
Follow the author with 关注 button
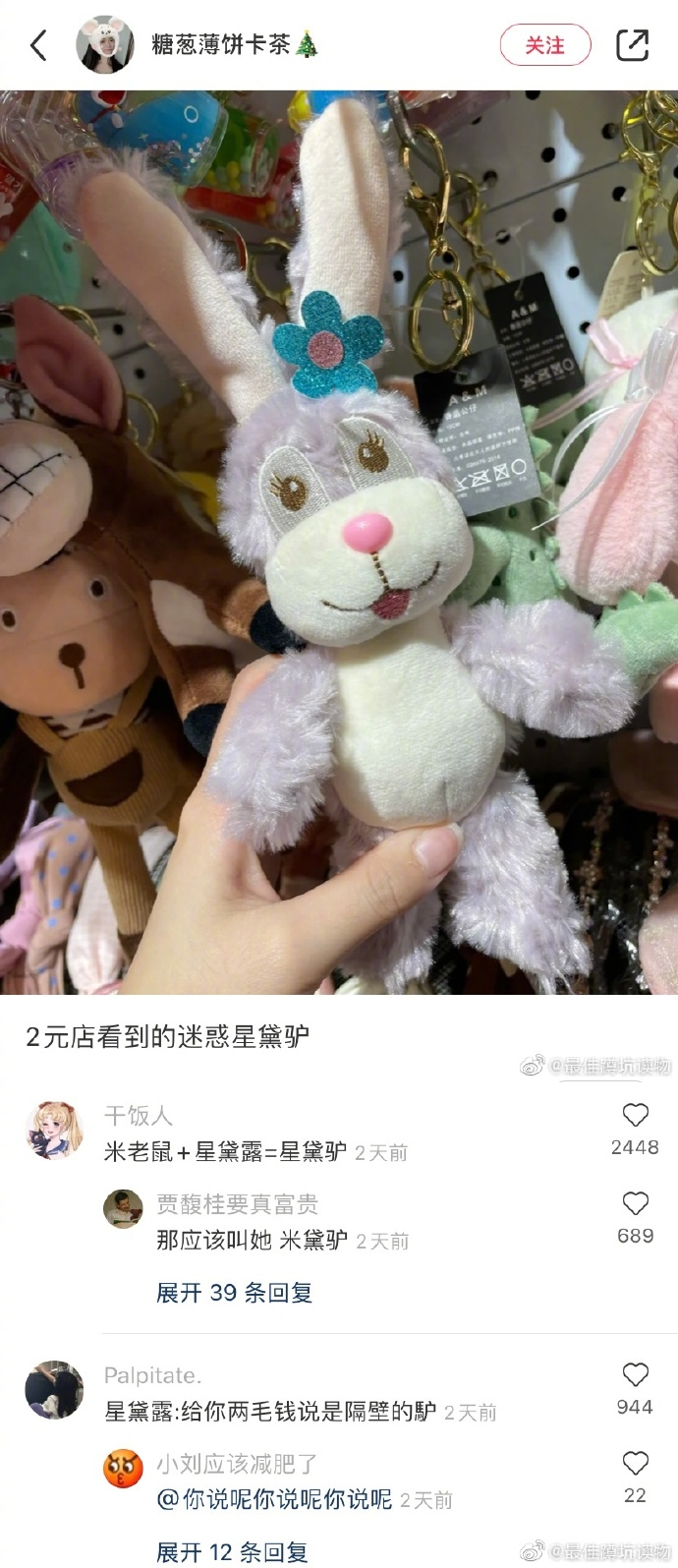click(x=544, y=45)
